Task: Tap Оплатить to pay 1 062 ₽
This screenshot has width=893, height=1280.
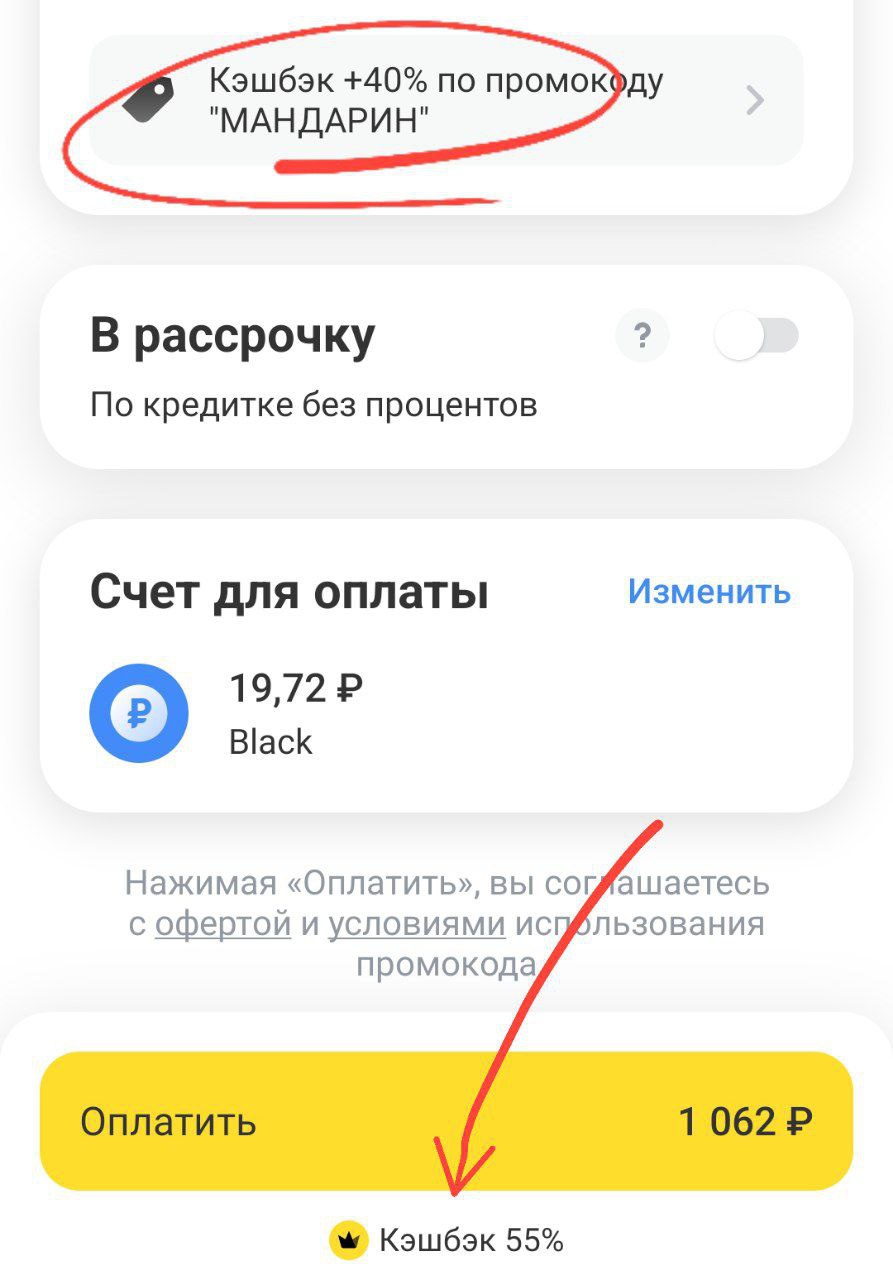Action: [x=446, y=1121]
